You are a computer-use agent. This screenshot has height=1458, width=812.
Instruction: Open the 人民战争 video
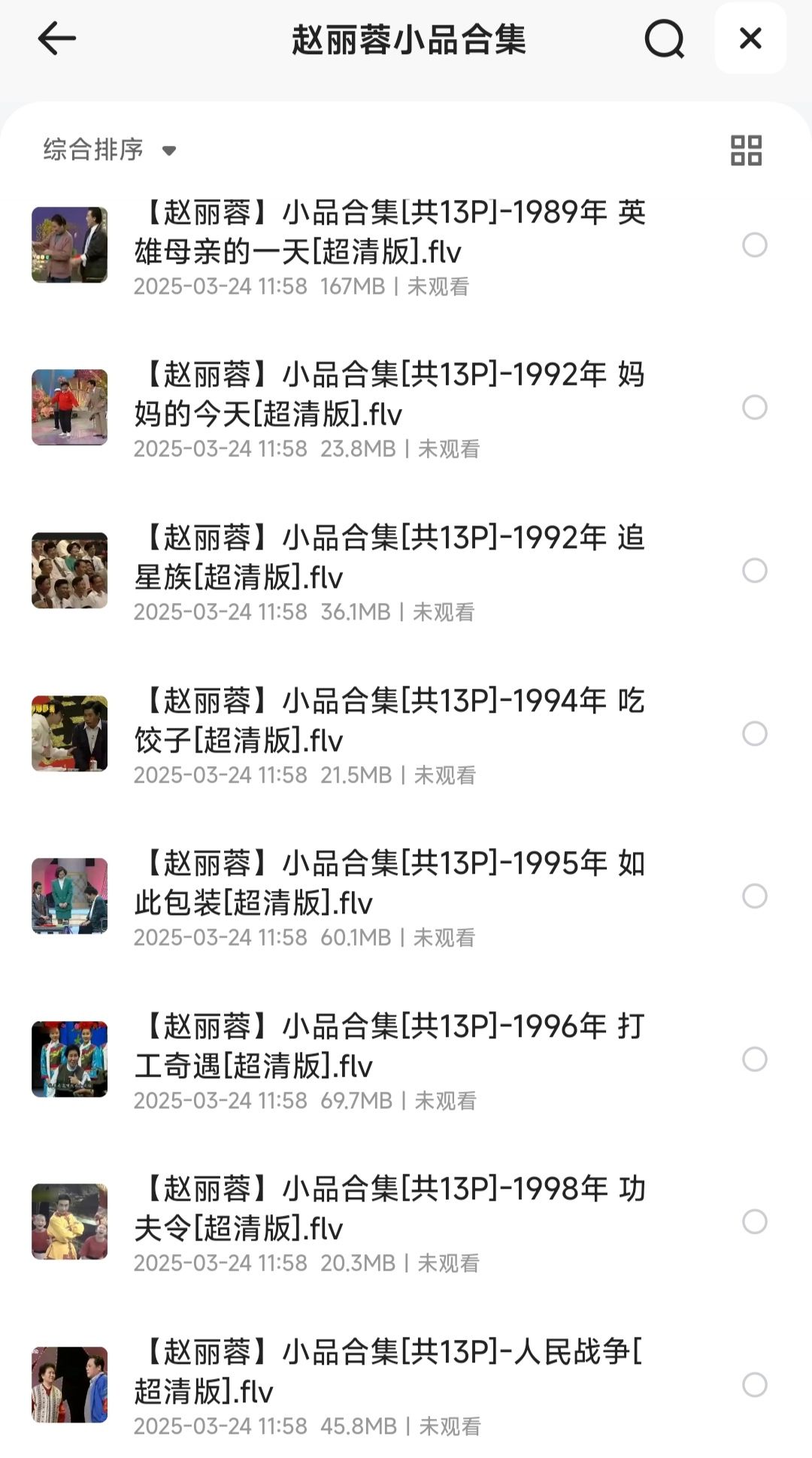click(x=389, y=1372)
